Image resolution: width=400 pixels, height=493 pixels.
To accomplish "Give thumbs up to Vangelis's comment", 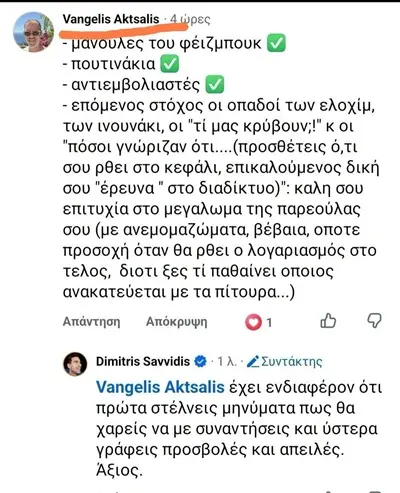I will pyautogui.click(x=328, y=321).
